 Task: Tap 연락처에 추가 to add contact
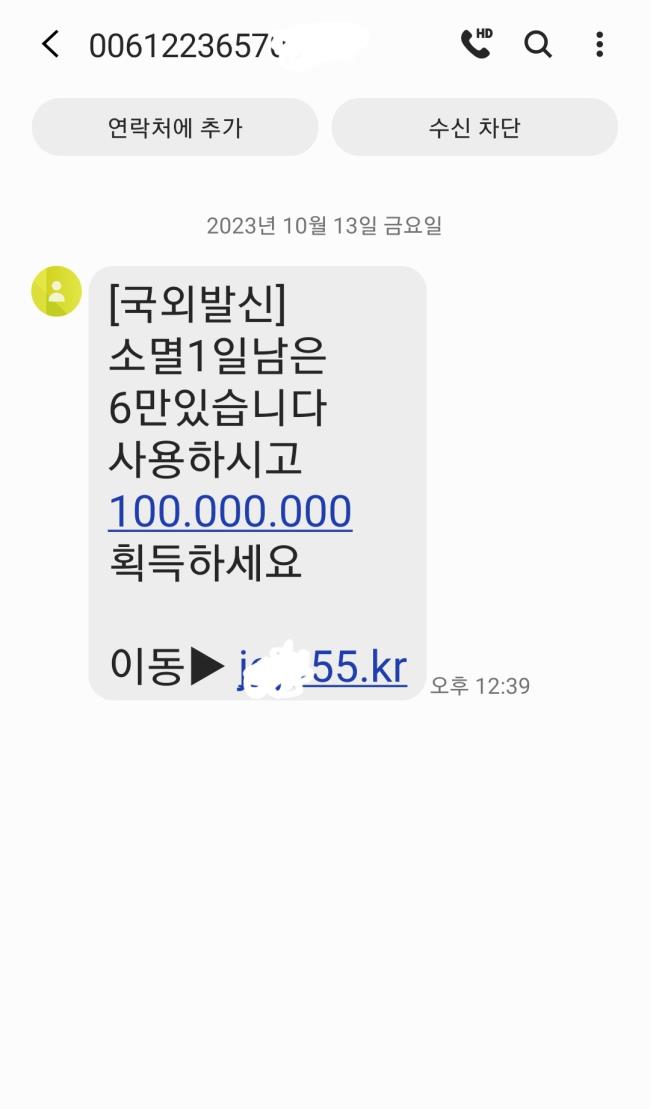(175, 127)
